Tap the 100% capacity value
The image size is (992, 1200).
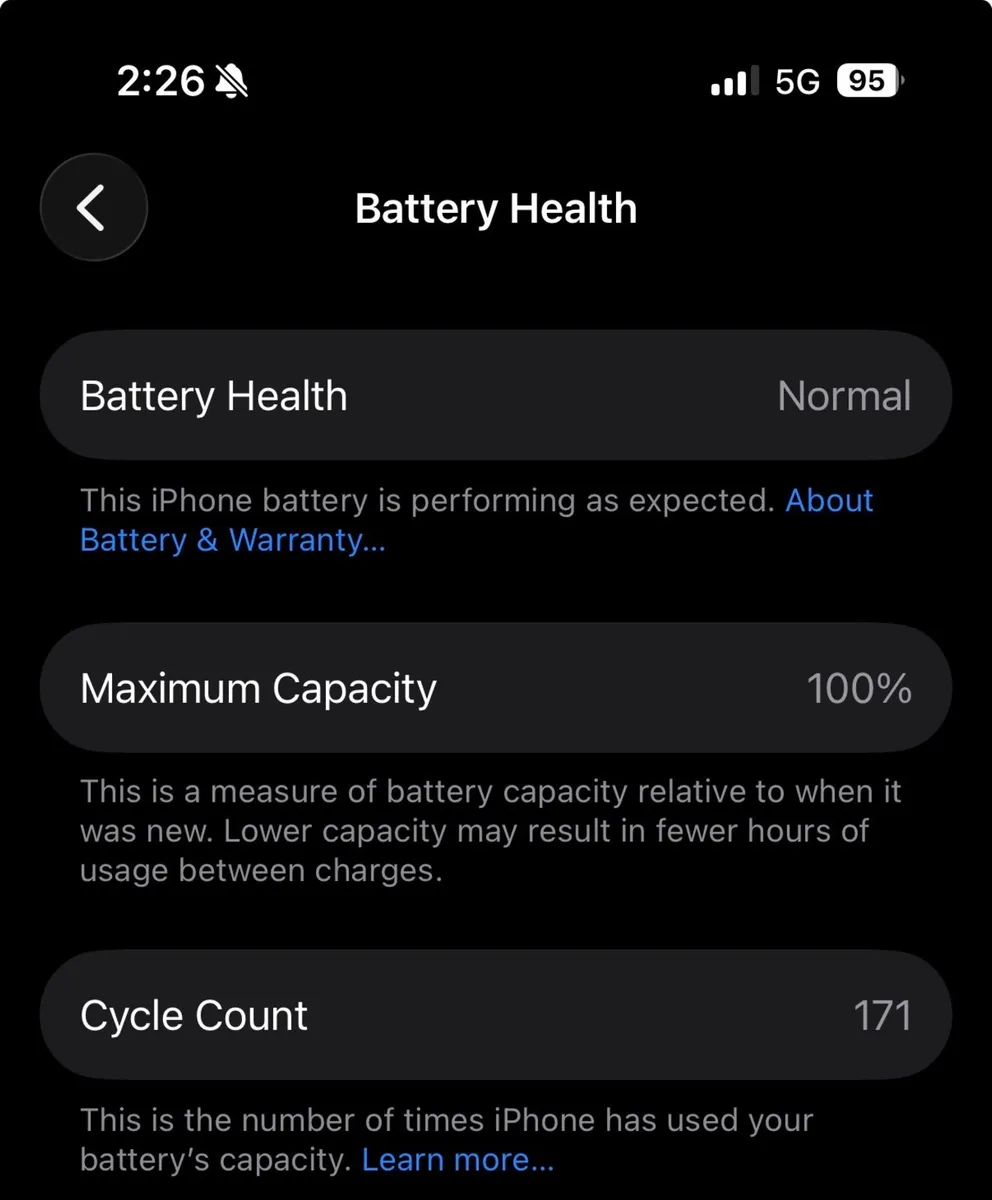pyautogui.click(x=860, y=688)
